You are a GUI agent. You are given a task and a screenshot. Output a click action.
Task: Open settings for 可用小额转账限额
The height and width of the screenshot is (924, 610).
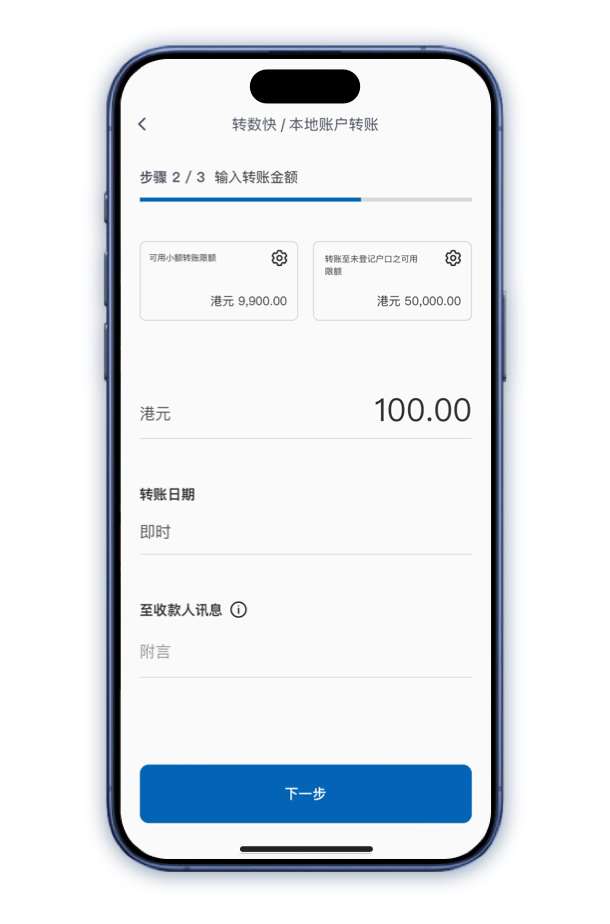(x=279, y=258)
